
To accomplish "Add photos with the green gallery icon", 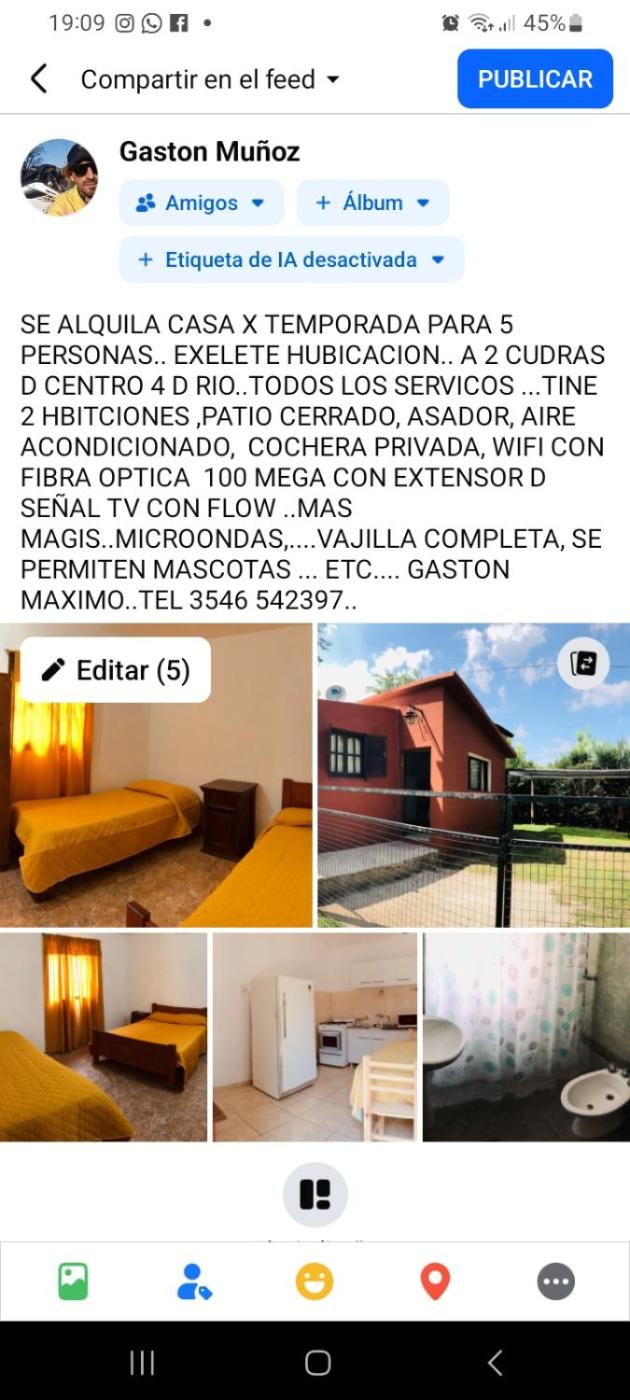I will (x=73, y=1281).
